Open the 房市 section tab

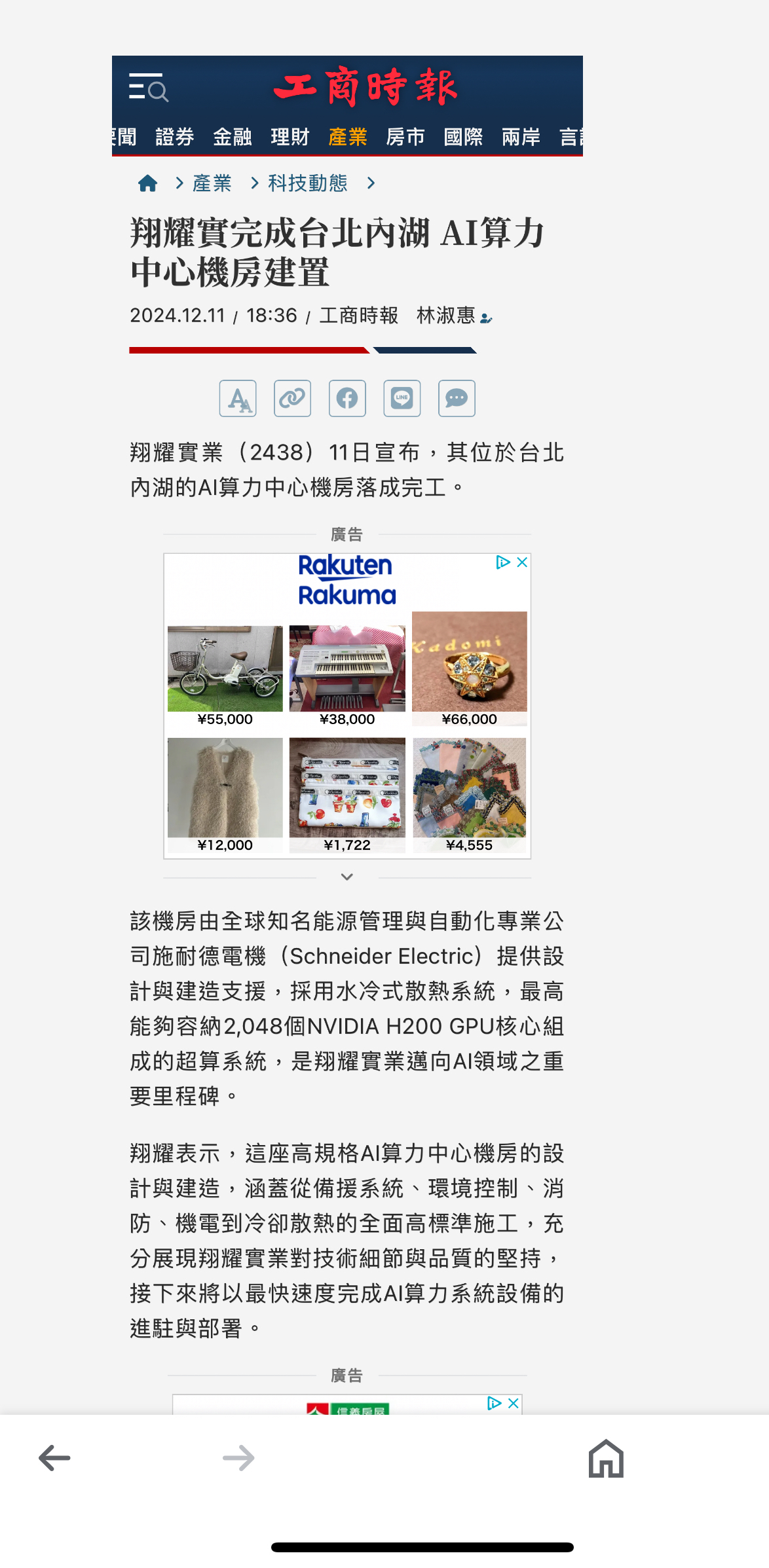click(x=404, y=136)
